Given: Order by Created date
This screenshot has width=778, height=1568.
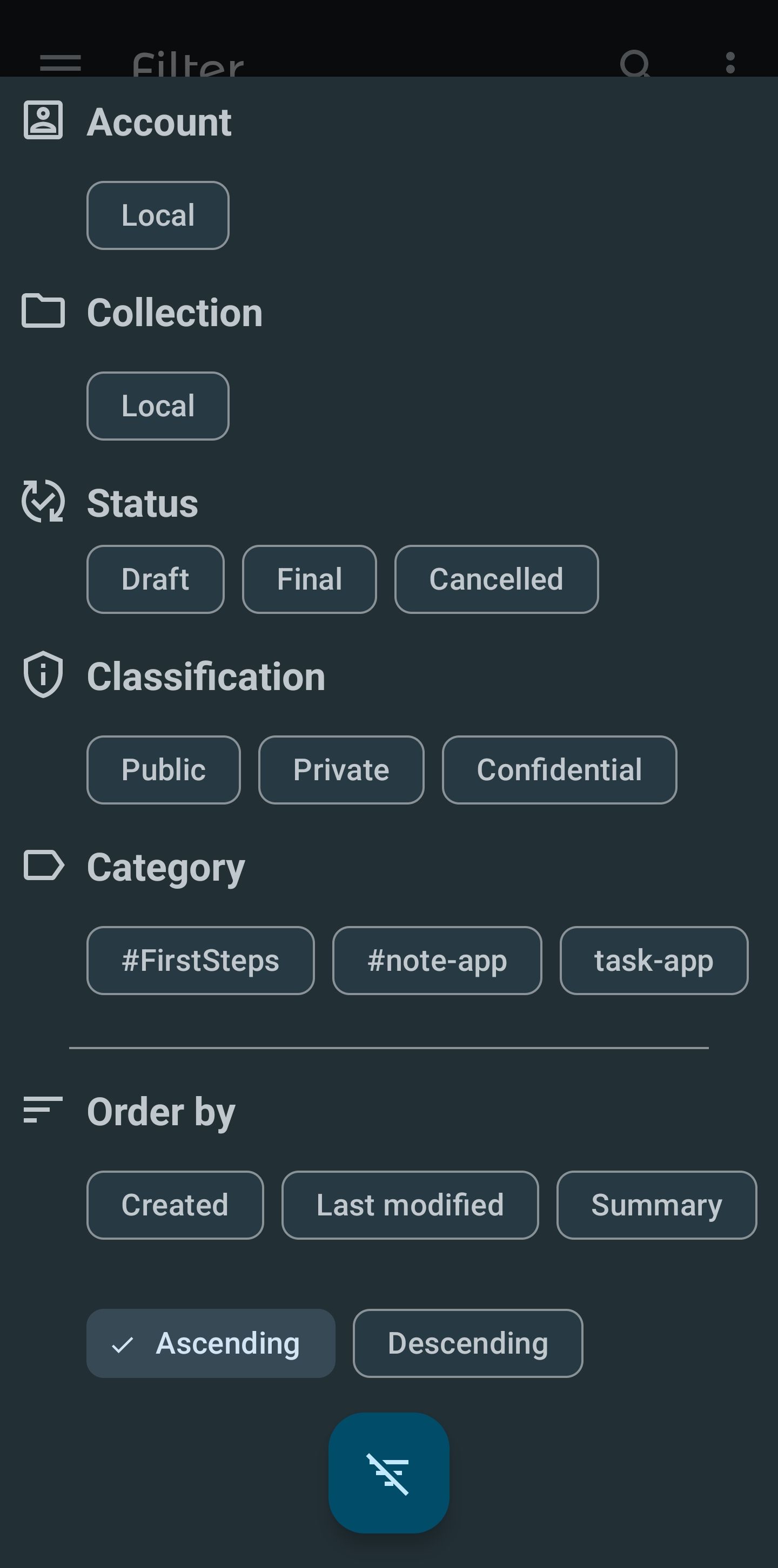Looking at the screenshot, I should pyautogui.click(x=175, y=1205).
